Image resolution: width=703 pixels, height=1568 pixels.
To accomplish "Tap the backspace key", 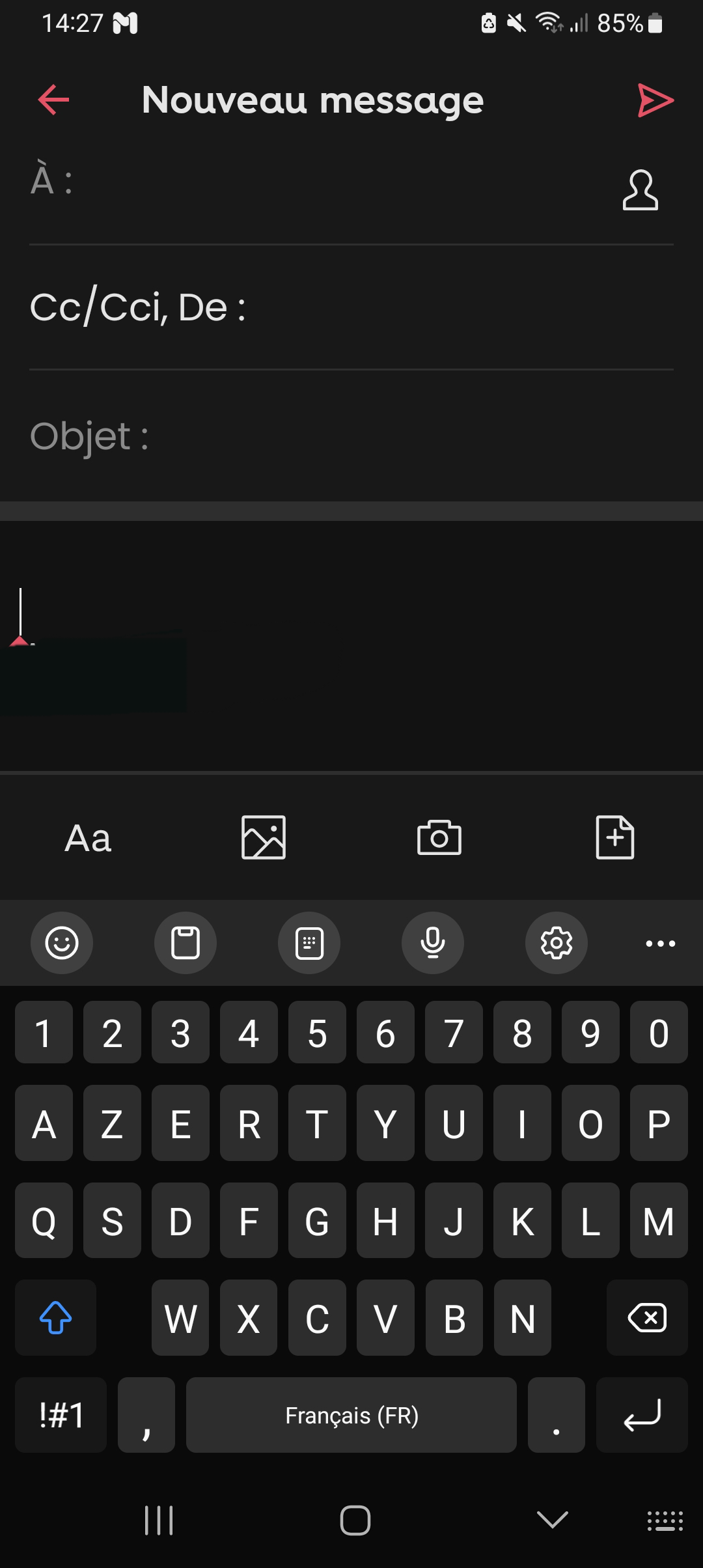I will tap(647, 1318).
